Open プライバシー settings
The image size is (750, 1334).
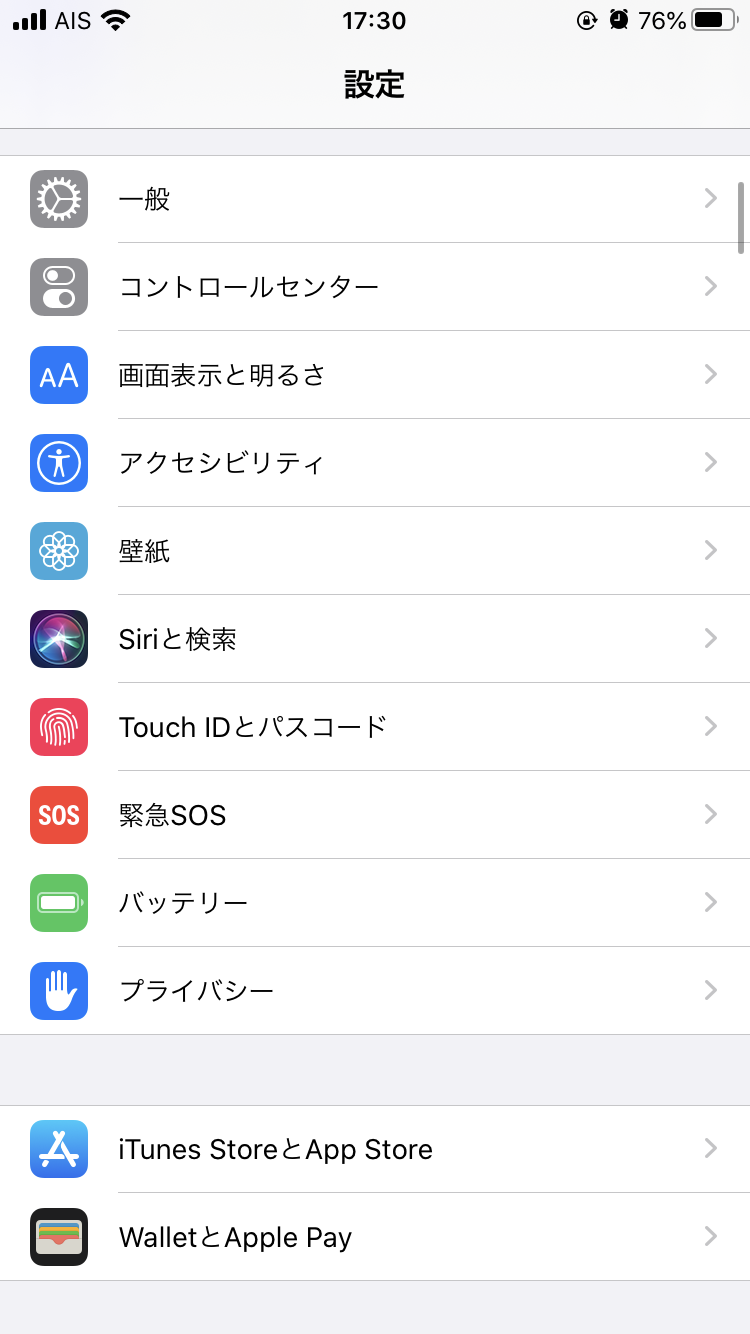375,991
